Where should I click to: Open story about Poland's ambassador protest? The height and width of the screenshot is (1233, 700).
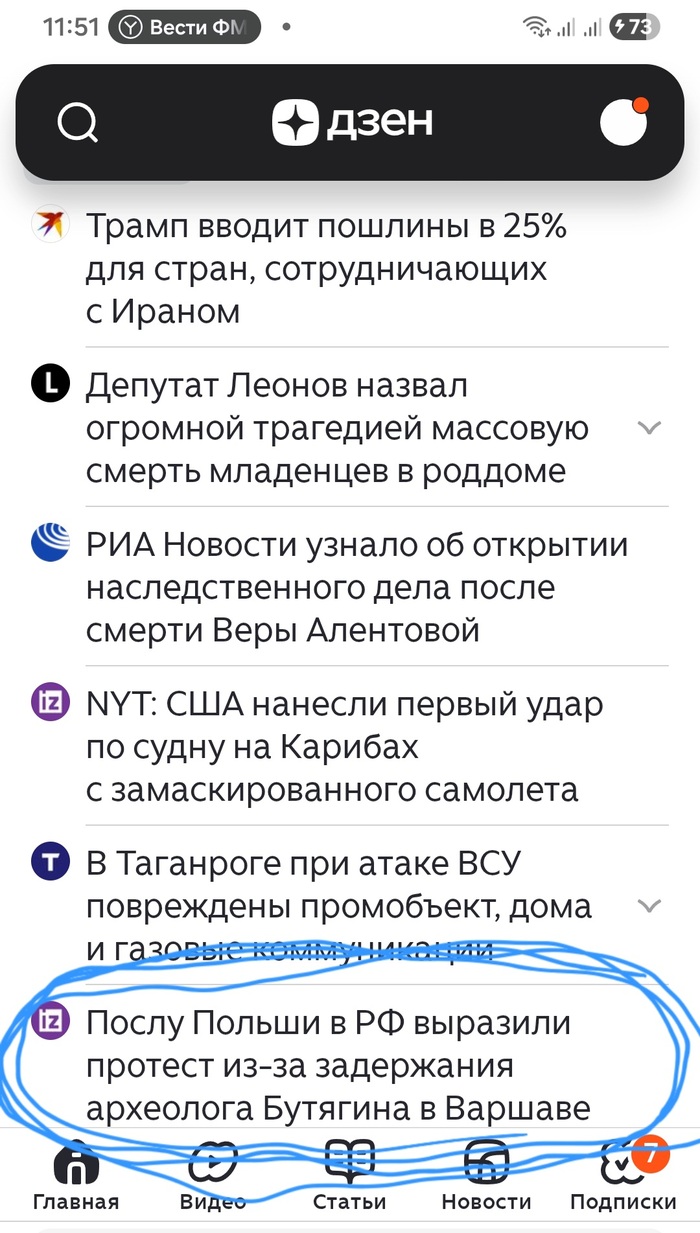(x=338, y=1066)
